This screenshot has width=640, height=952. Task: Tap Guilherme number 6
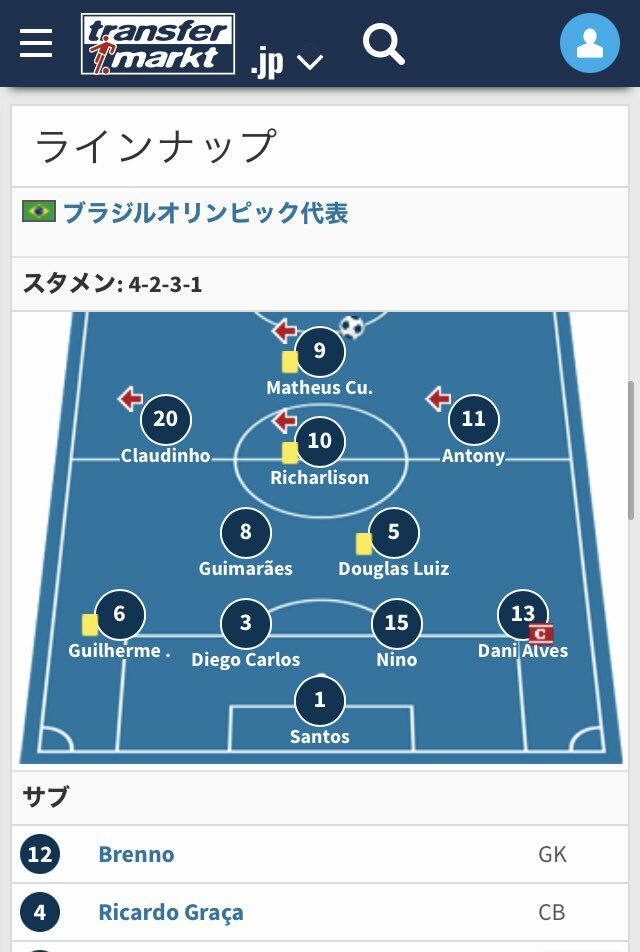(120, 616)
